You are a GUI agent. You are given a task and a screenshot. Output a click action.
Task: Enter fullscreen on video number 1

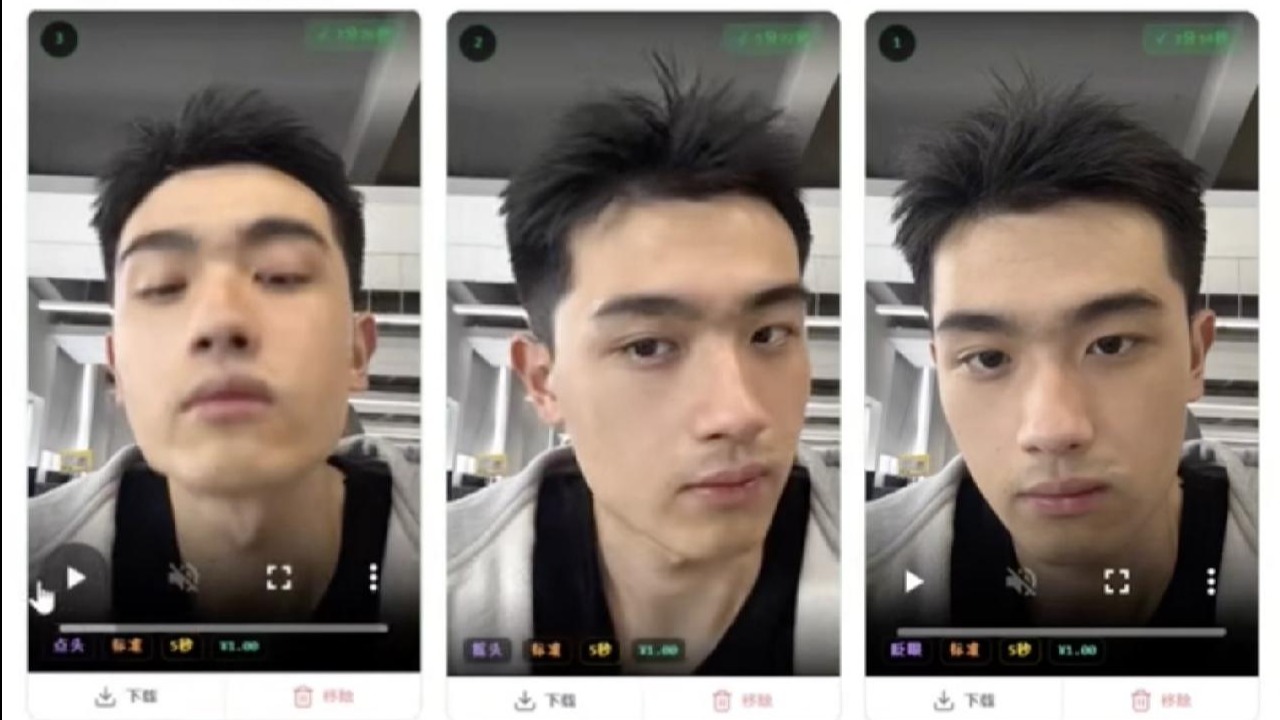point(1116,581)
